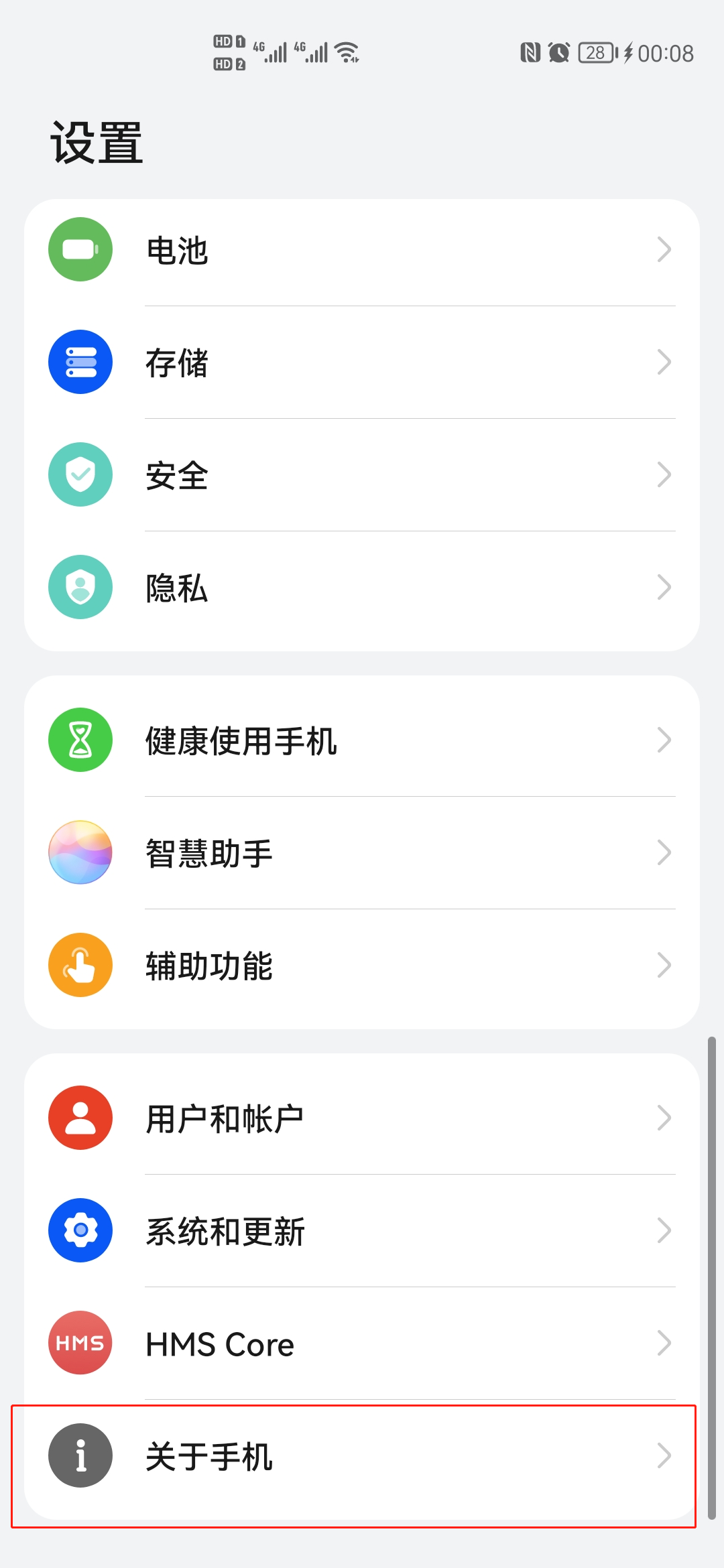
Task: Tap 关于手机 about phone
Action: pos(362,1456)
